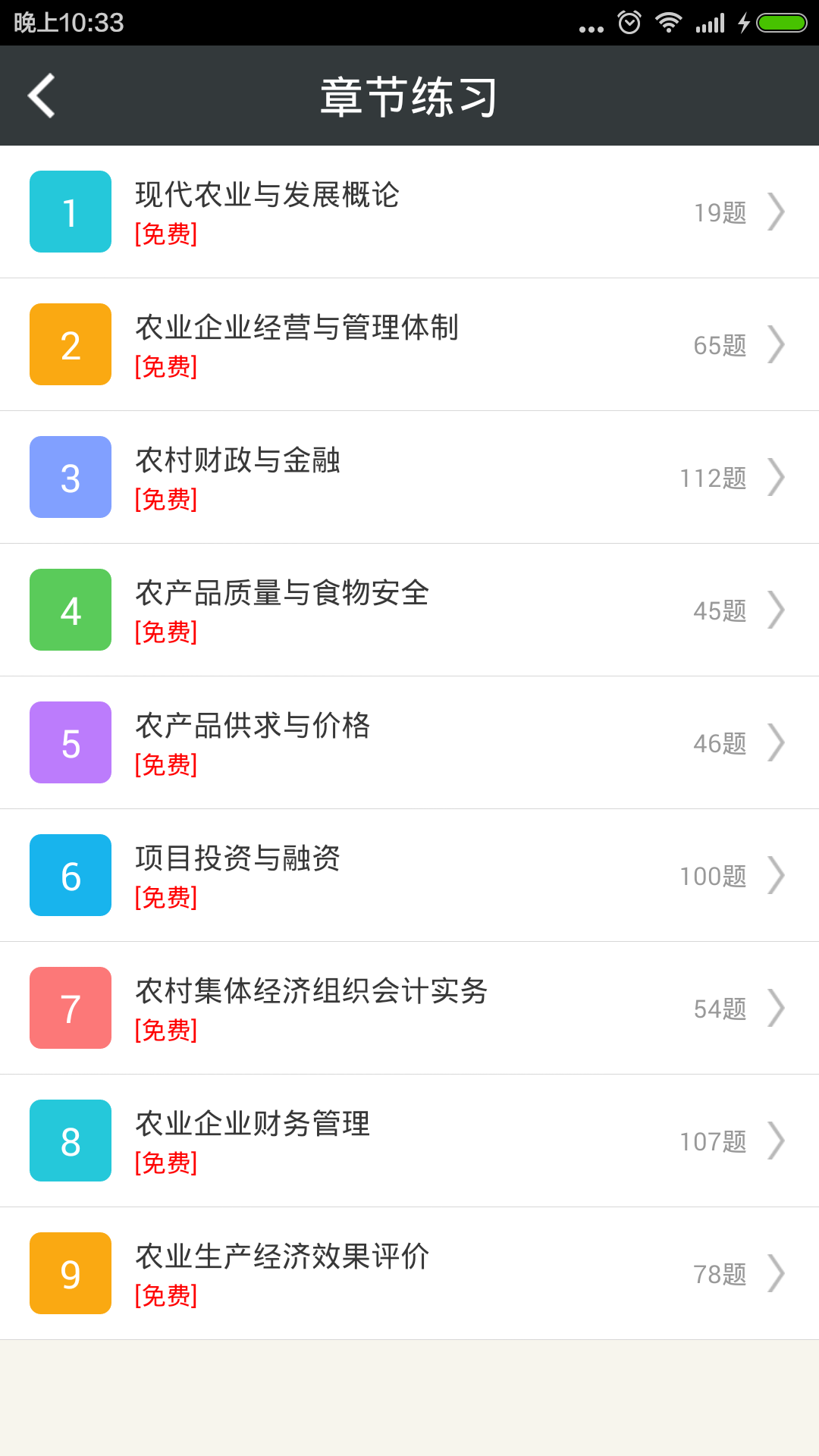Go back from 章节练习 screen
This screenshot has width=819, height=1456.
click(42, 96)
